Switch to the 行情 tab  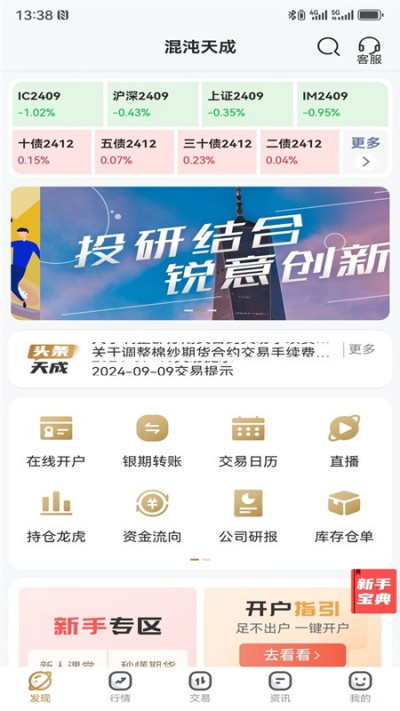coord(120,687)
